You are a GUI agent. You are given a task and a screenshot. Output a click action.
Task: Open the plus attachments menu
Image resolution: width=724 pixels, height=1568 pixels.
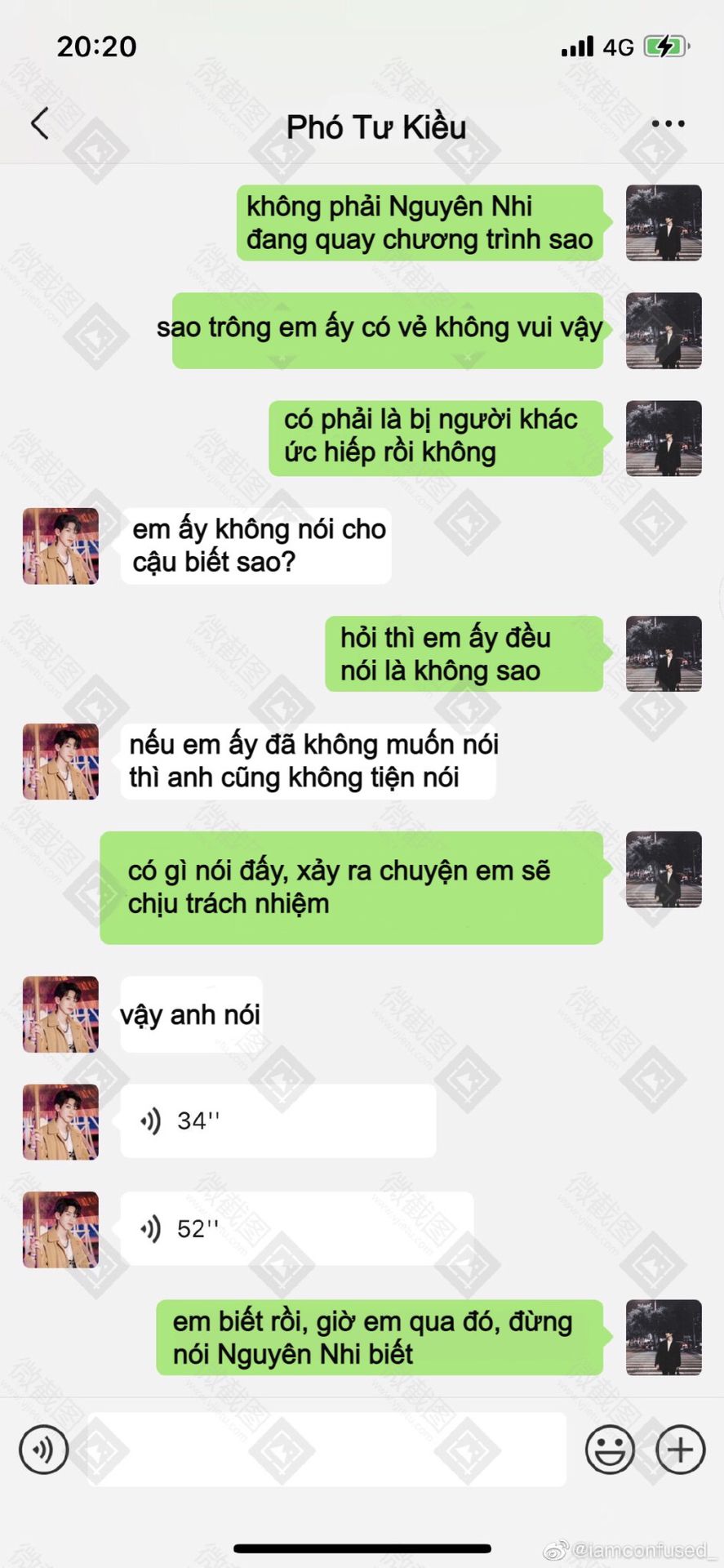point(680,1450)
